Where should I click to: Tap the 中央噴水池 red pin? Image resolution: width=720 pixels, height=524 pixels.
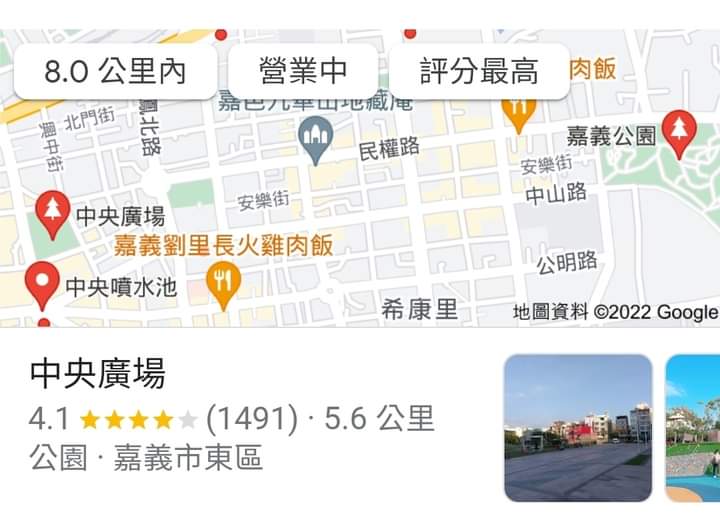42,284
